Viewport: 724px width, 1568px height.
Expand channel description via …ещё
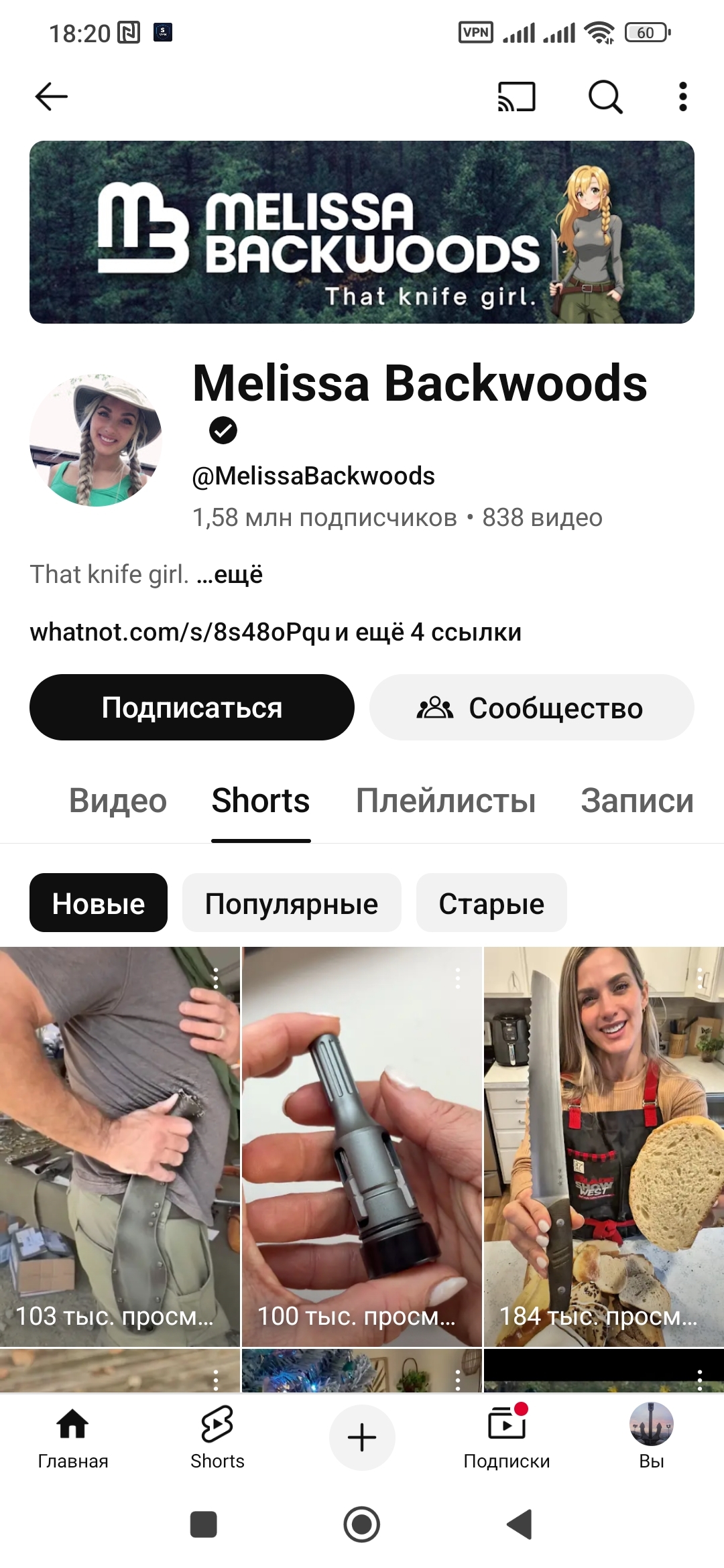click(230, 575)
